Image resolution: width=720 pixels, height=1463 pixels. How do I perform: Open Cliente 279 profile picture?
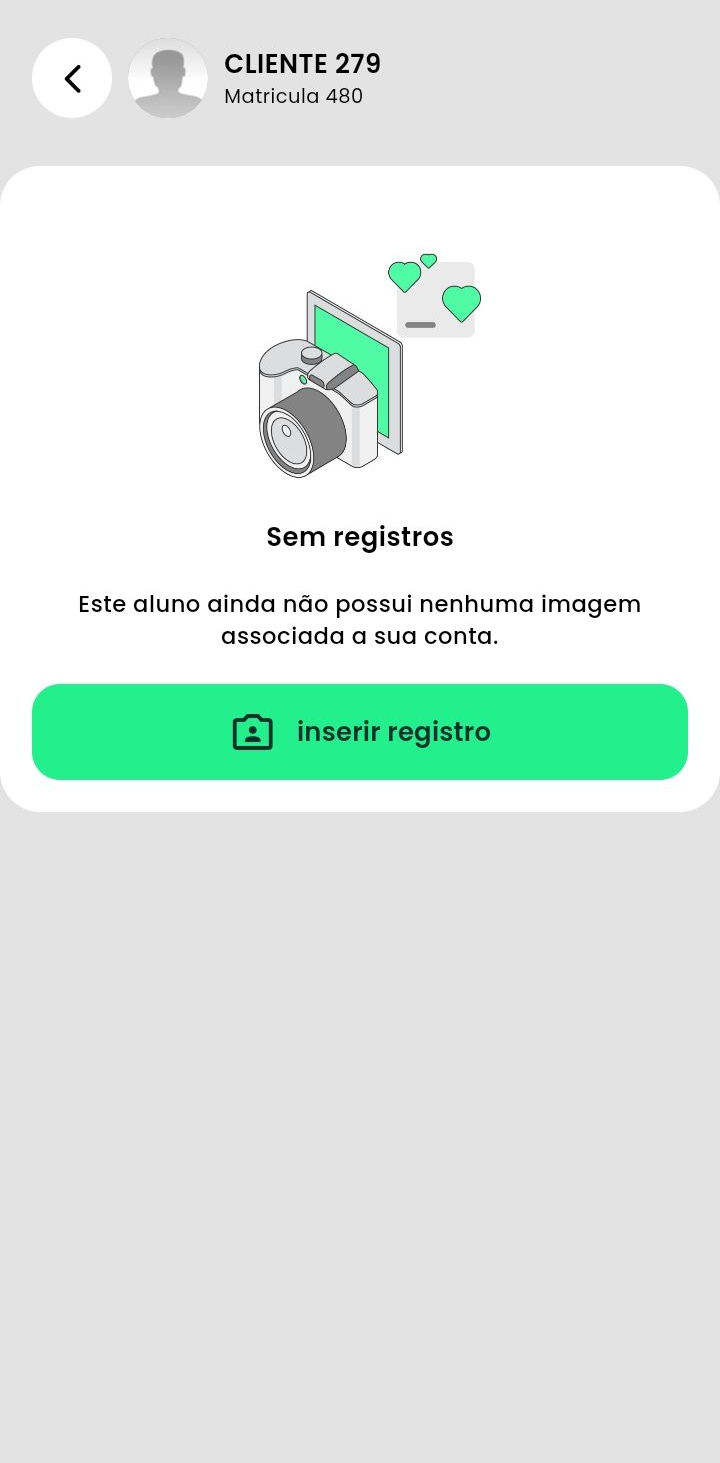click(168, 78)
